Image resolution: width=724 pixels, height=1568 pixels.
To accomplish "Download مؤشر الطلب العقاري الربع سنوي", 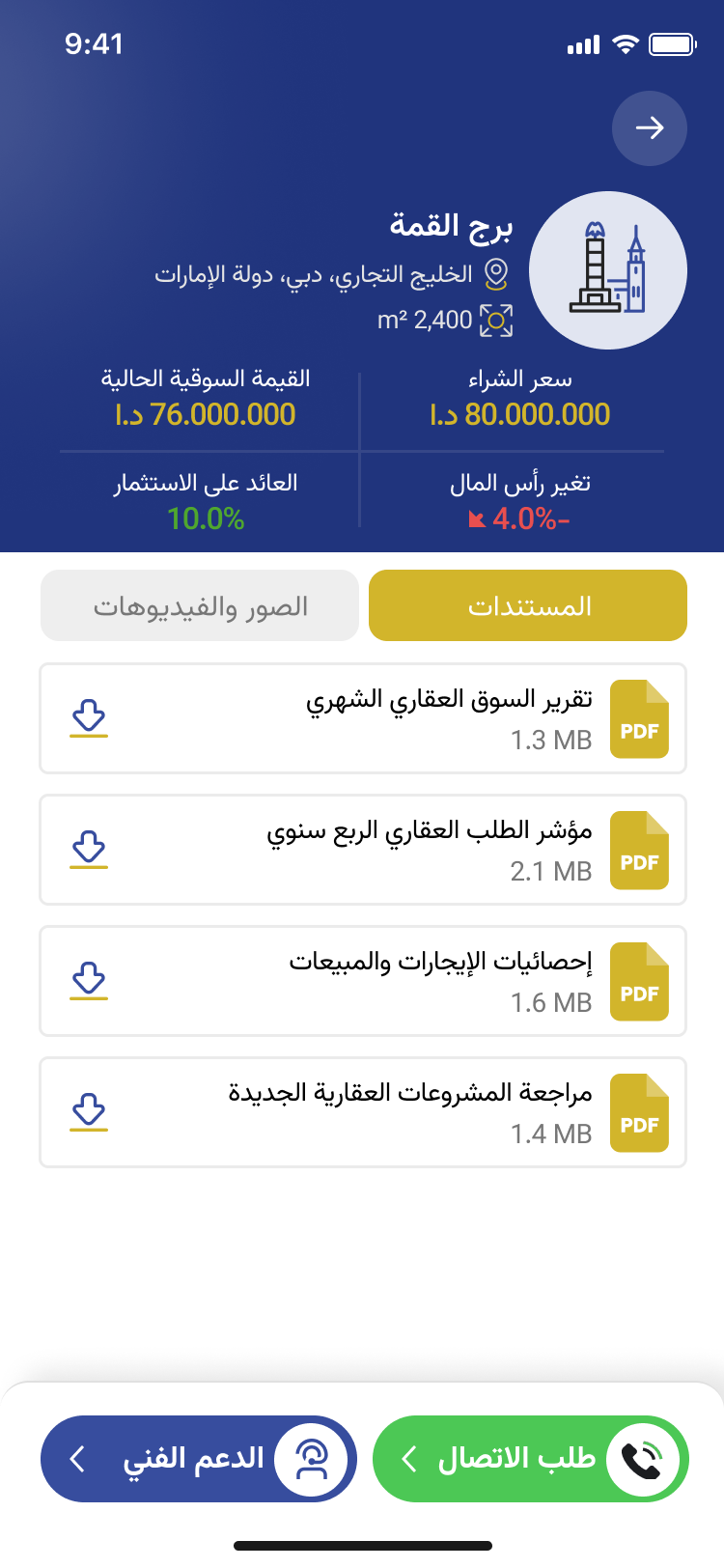I will coord(89,850).
